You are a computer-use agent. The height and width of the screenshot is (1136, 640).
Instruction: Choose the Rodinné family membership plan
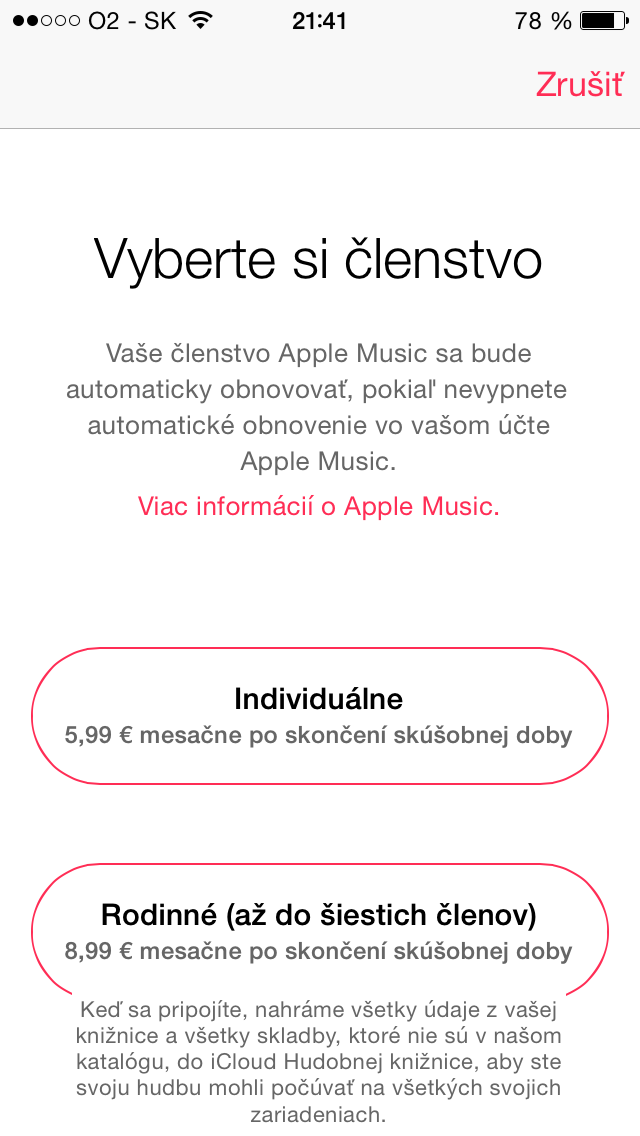[319, 930]
